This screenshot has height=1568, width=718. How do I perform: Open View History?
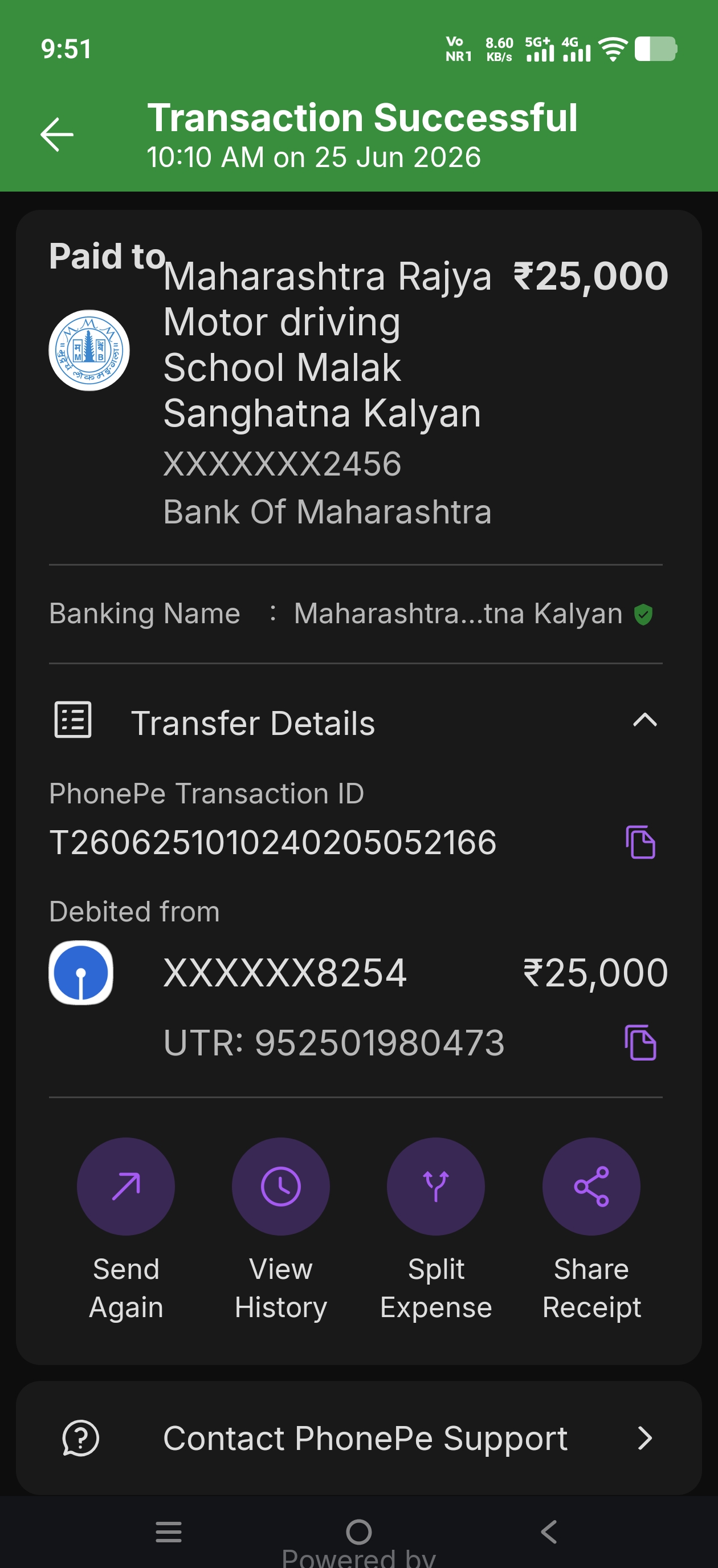(280, 1230)
